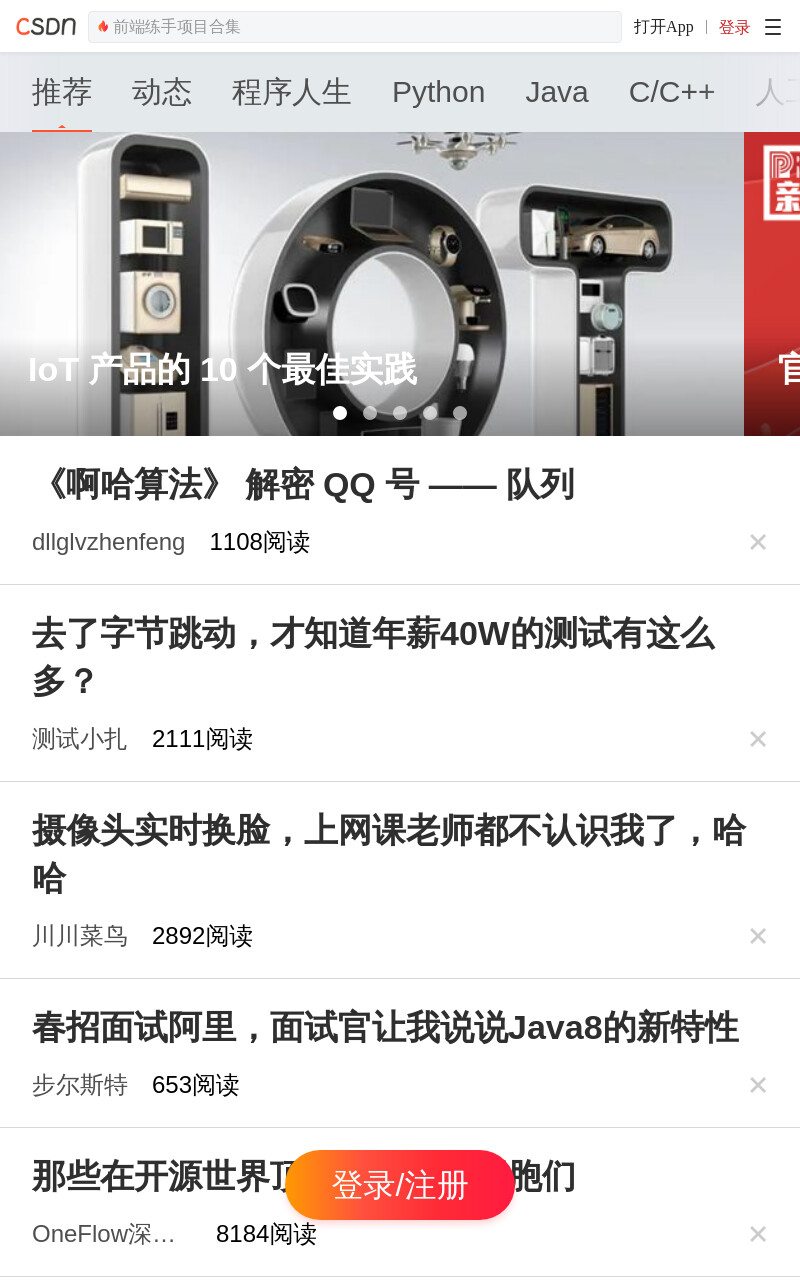Dismiss the OneFlow article

758,1234
